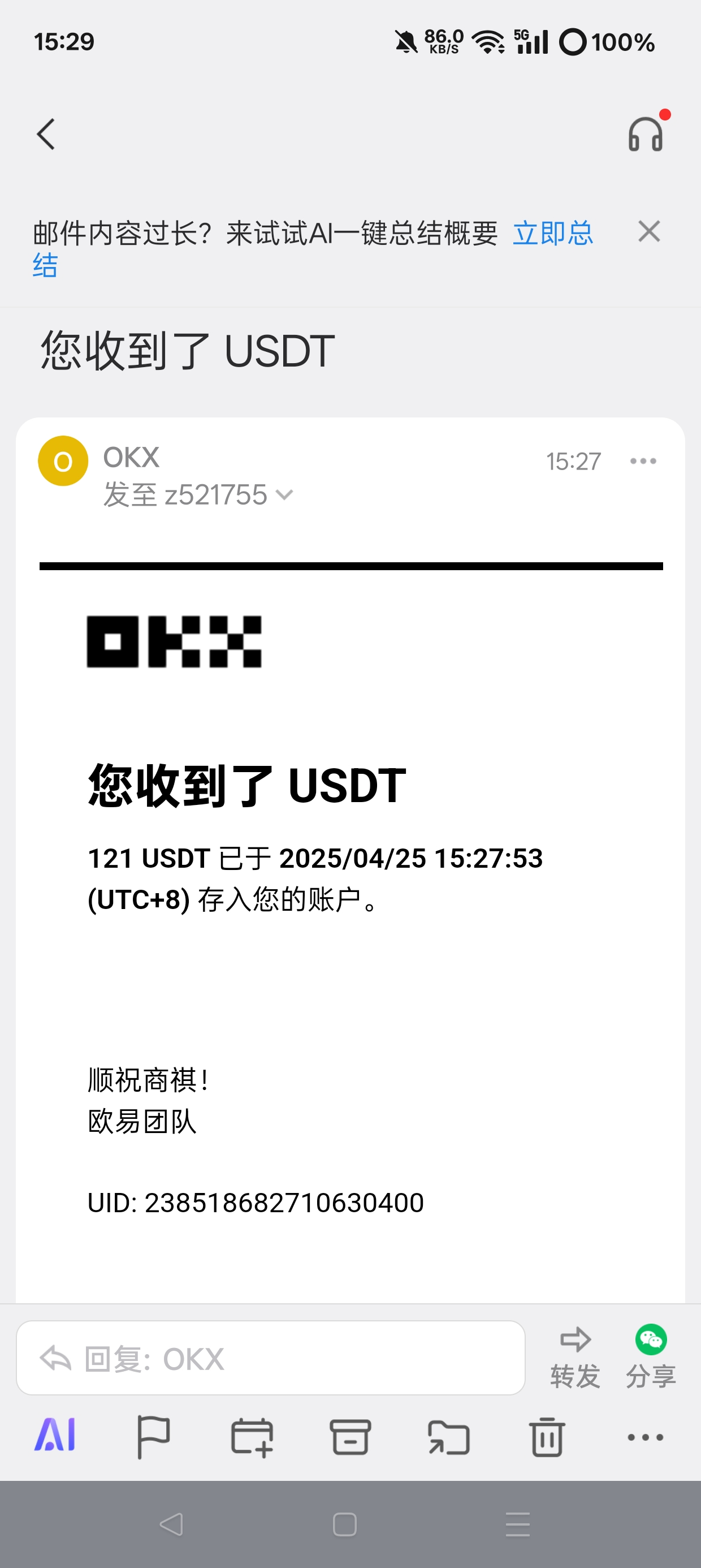Open more actions in the bottom toolbar
The width and height of the screenshot is (701, 1568).
pos(646,1437)
